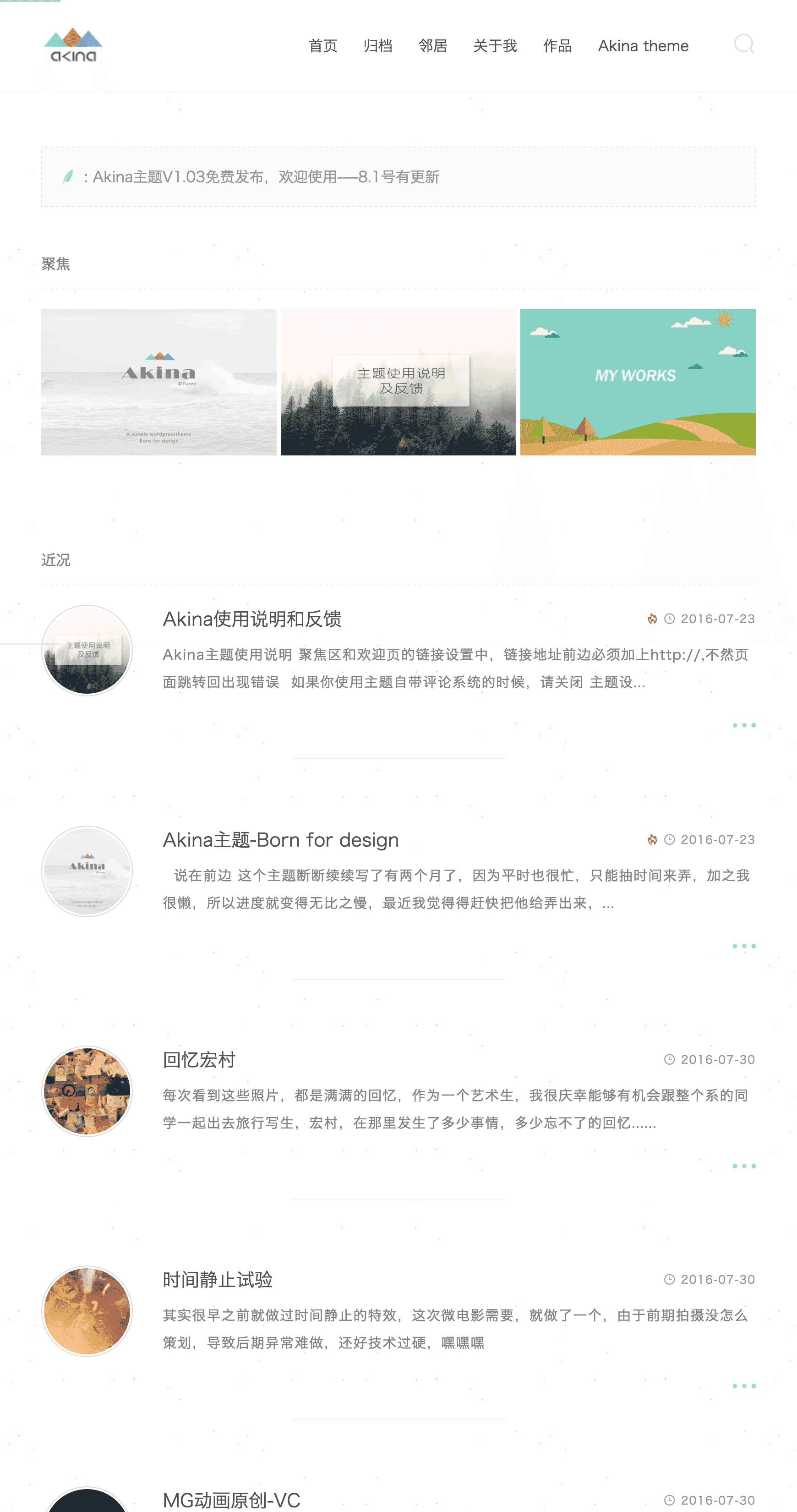The height and width of the screenshot is (1512, 797).
Task: Expand the three-dot menu under Akina主题 post
Action: click(744, 946)
